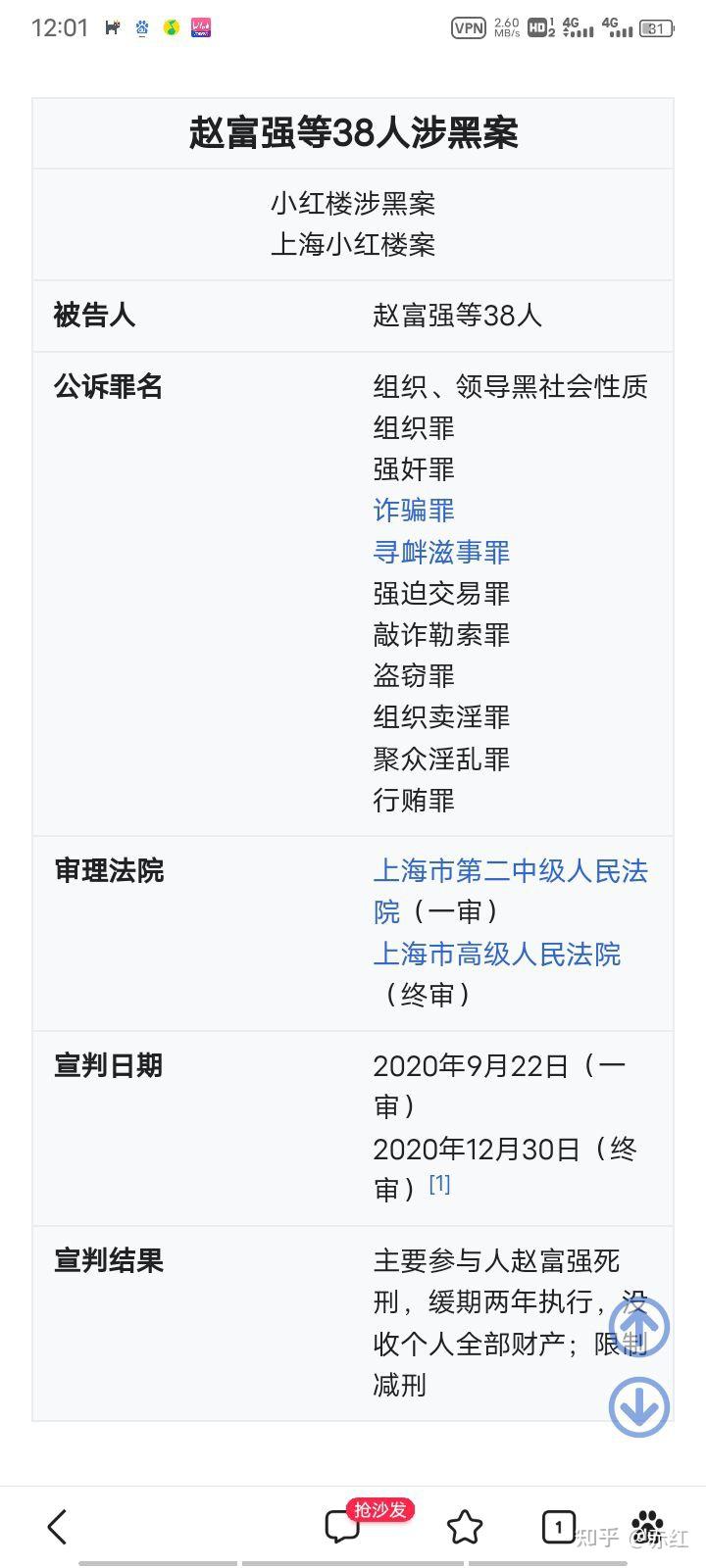Open 上海市高级人民法院 link
The height and width of the screenshot is (1568, 706).
tap(497, 954)
